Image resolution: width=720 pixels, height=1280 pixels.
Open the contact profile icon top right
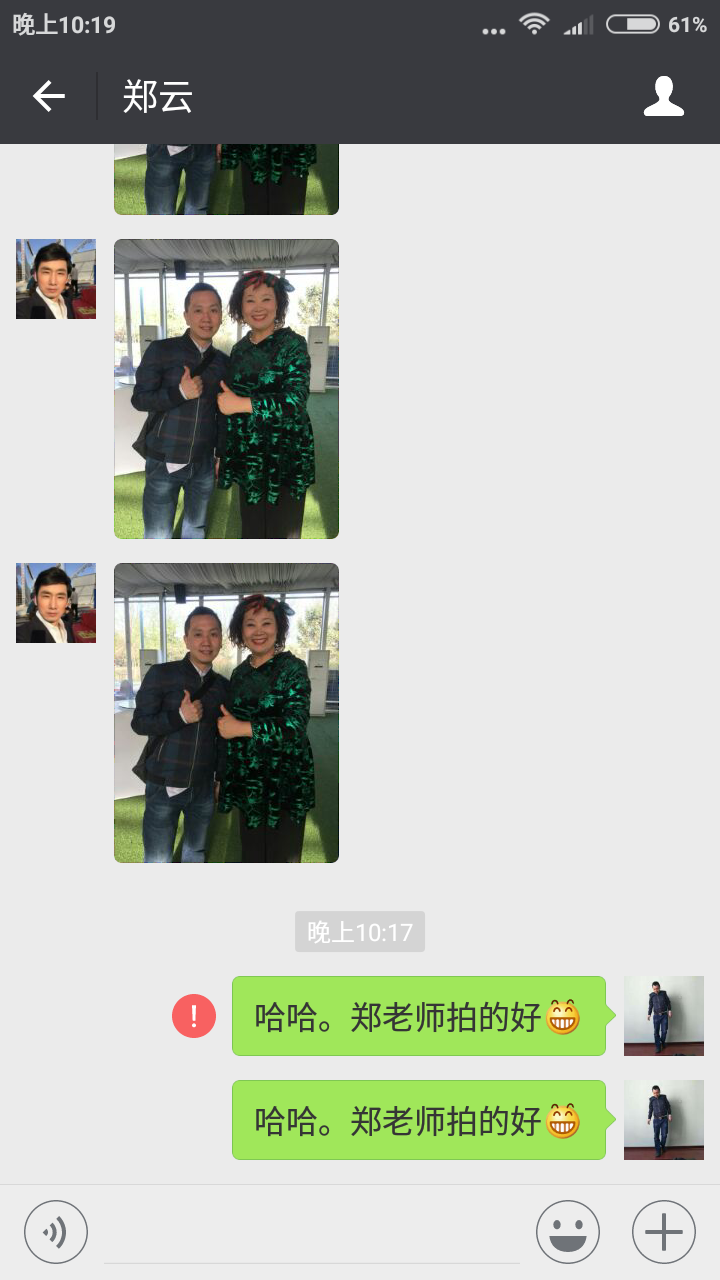(664, 96)
